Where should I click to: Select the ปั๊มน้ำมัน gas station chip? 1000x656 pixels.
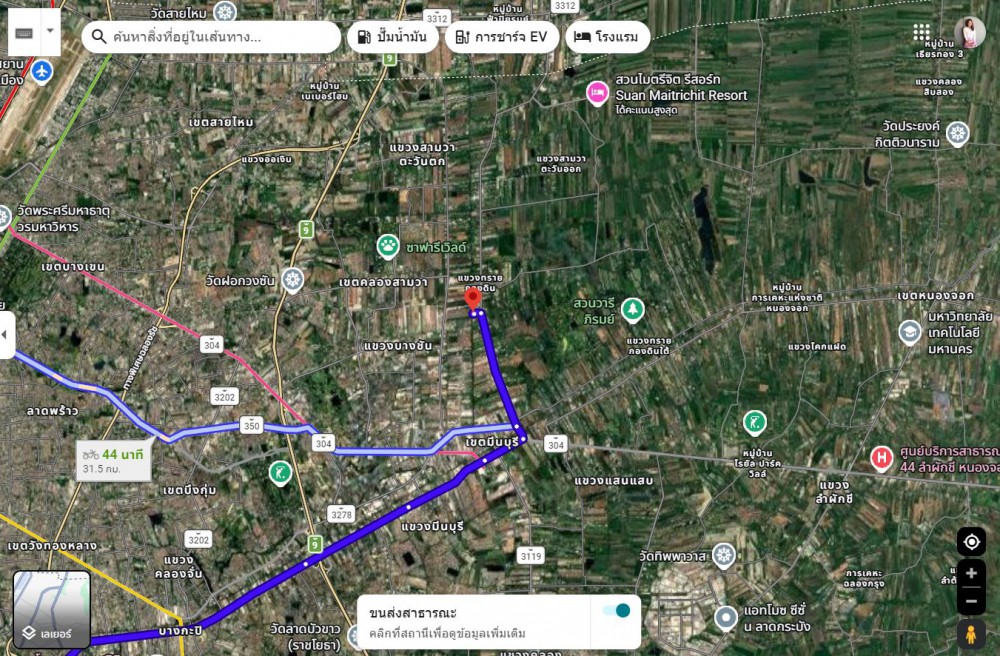[389, 37]
